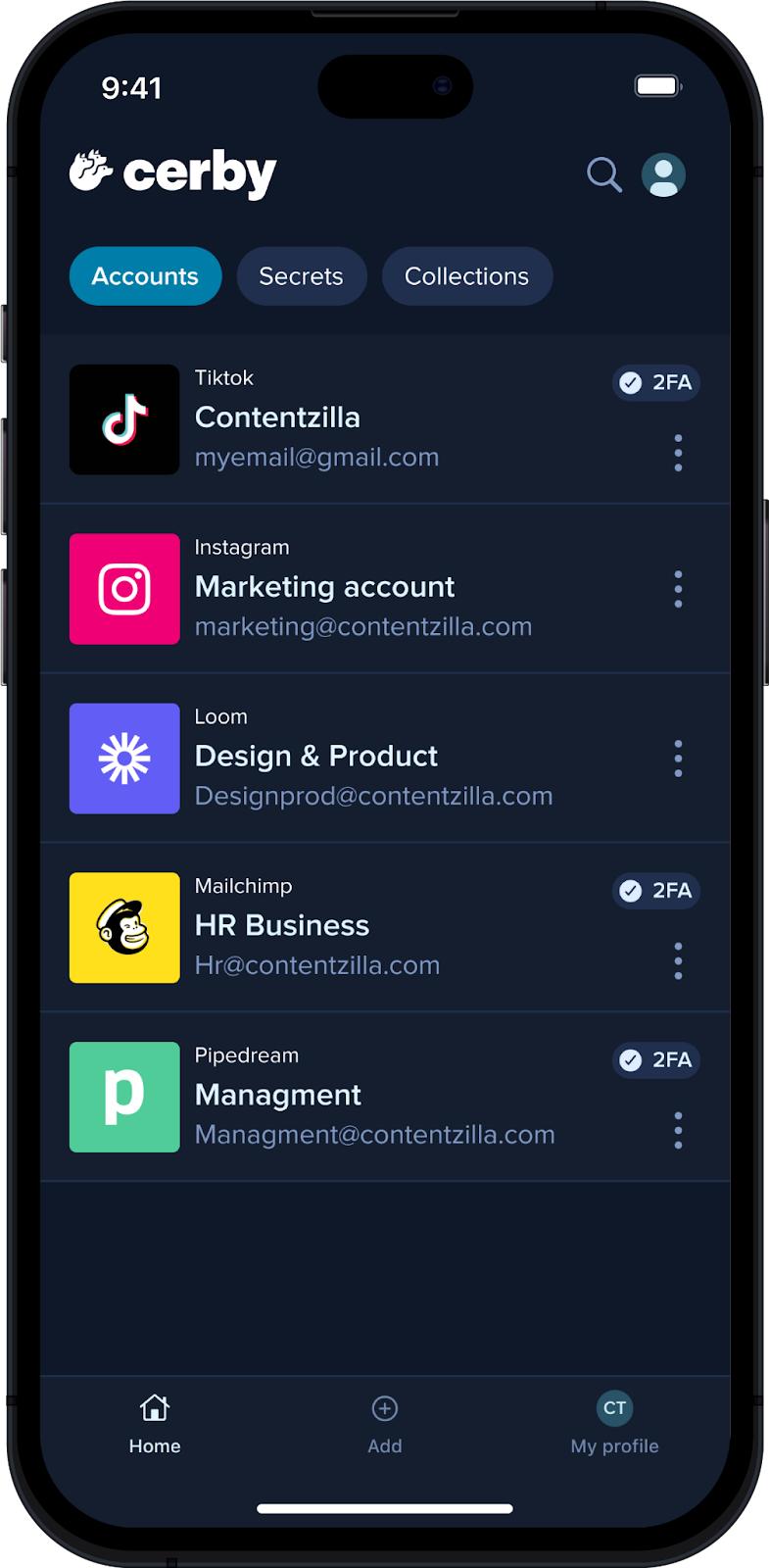Viewport: 769px width, 1568px height.
Task: Tap Add in bottom navigation
Action: [x=385, y=1424]
